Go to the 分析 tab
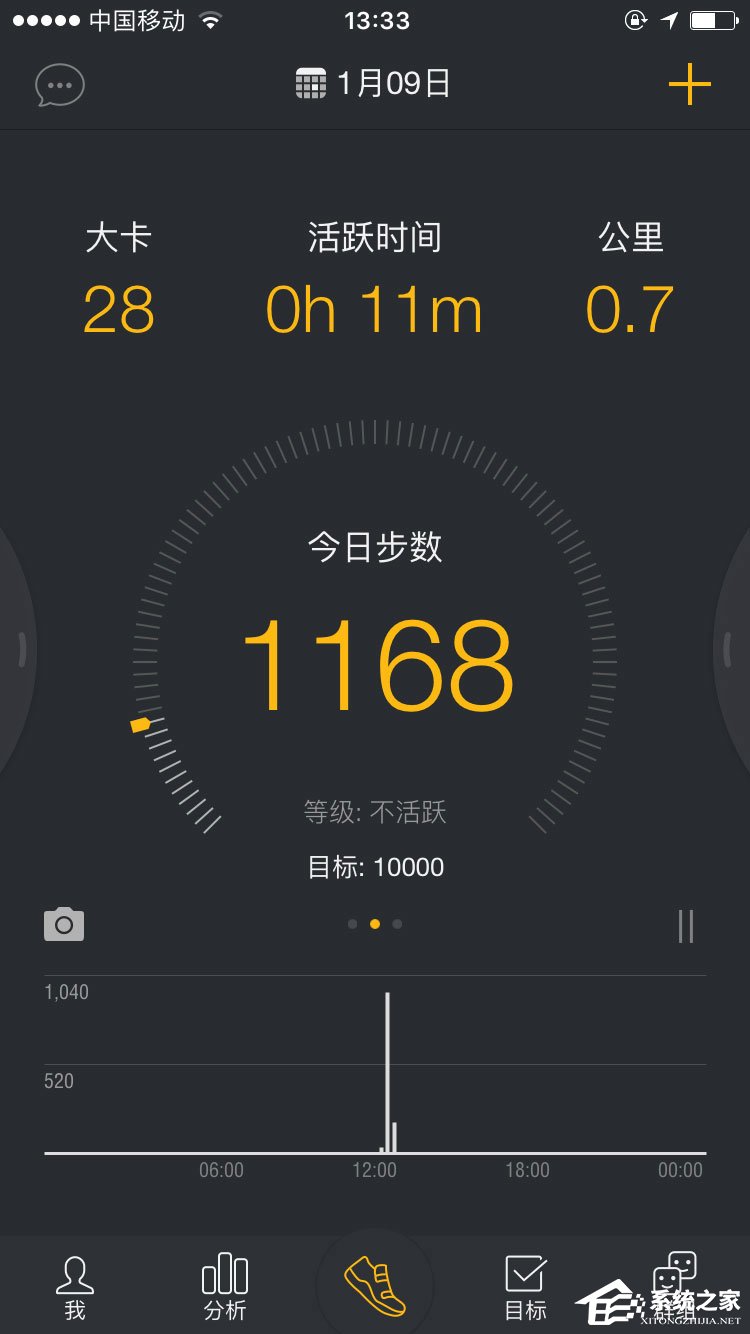This screenshot has height=1334, width=750. click(225, 1288)
